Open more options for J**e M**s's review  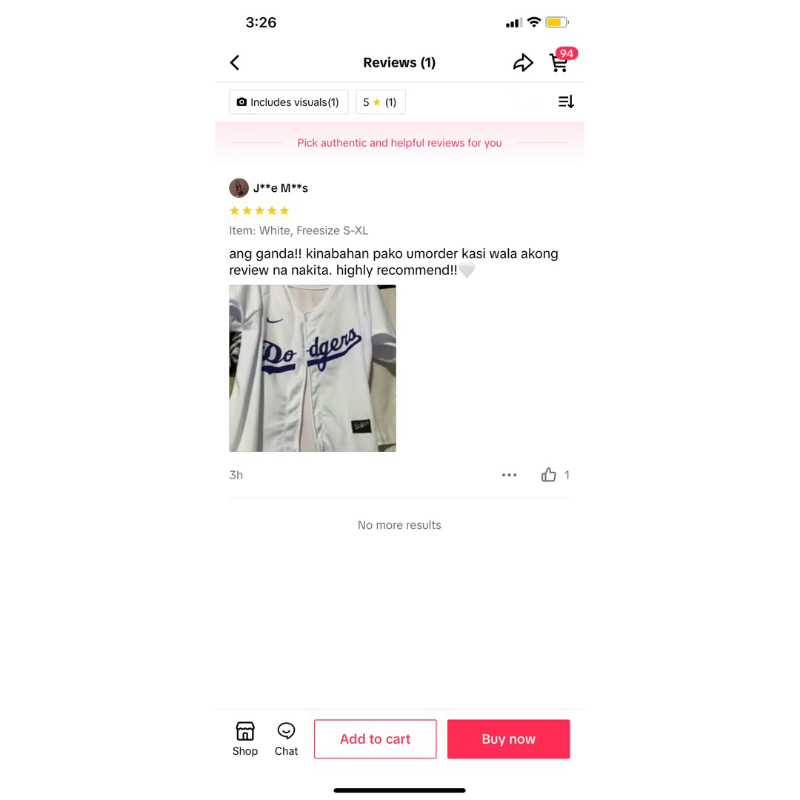509,475
